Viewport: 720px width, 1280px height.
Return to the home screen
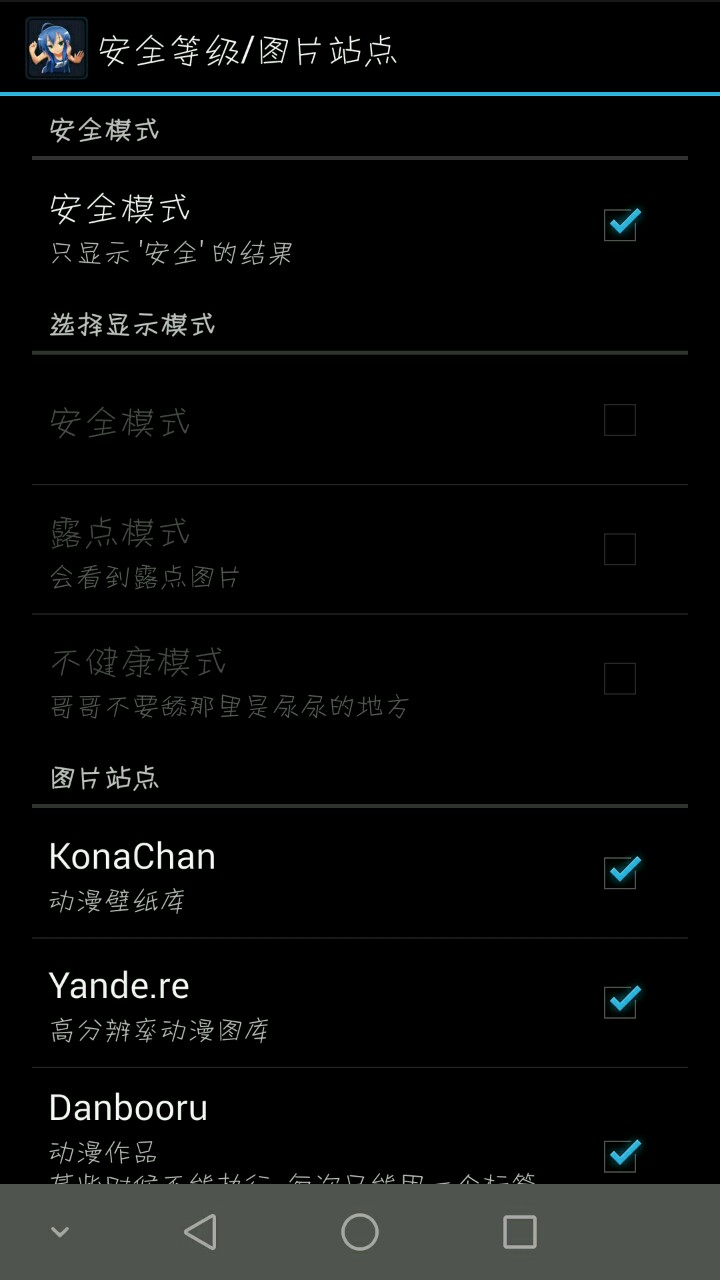(360, 1232)
